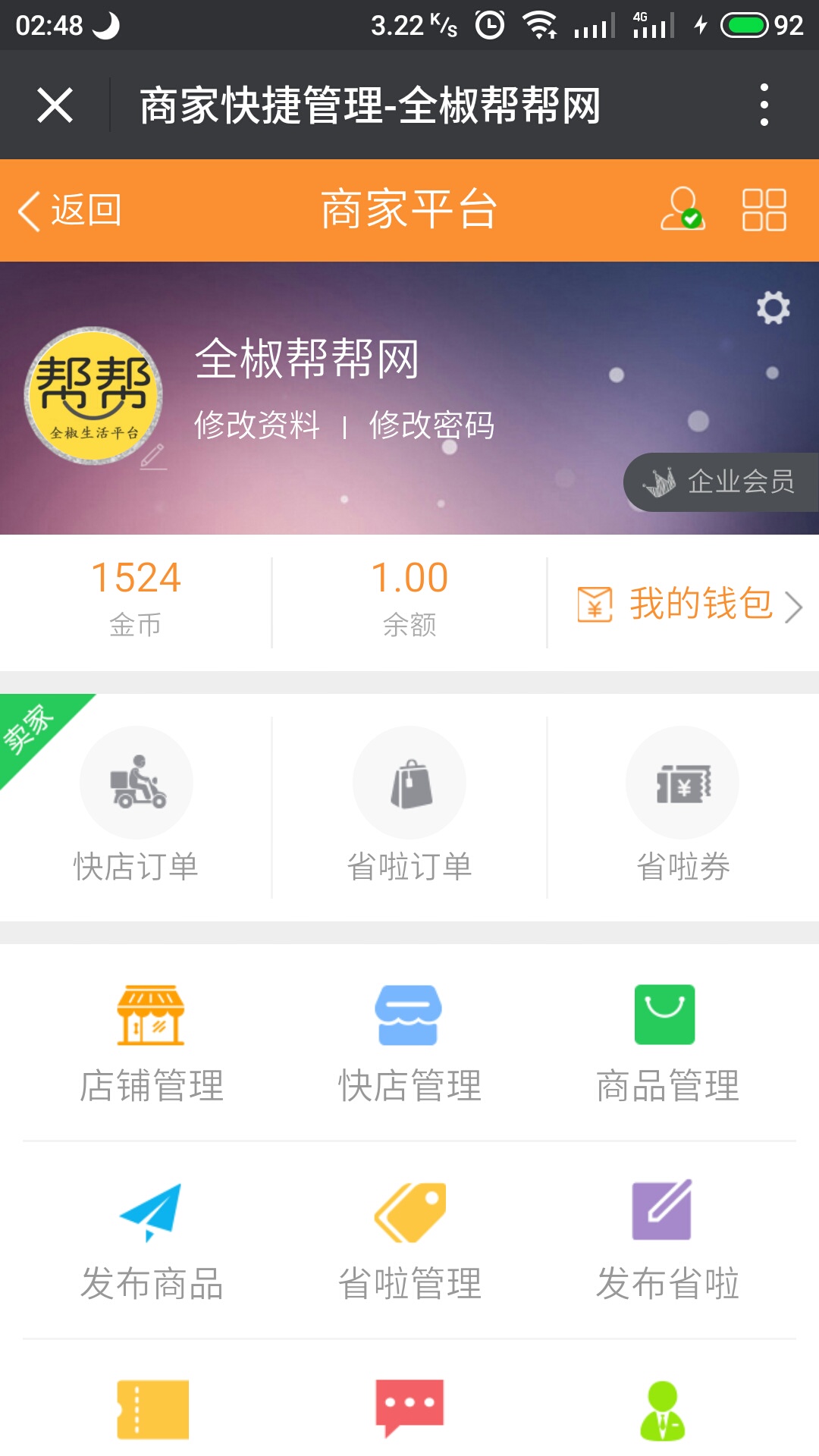The width and height of the screenshot is (819, 1456).
Task: Open the grid menu icon
Action: tap(764, 210)
